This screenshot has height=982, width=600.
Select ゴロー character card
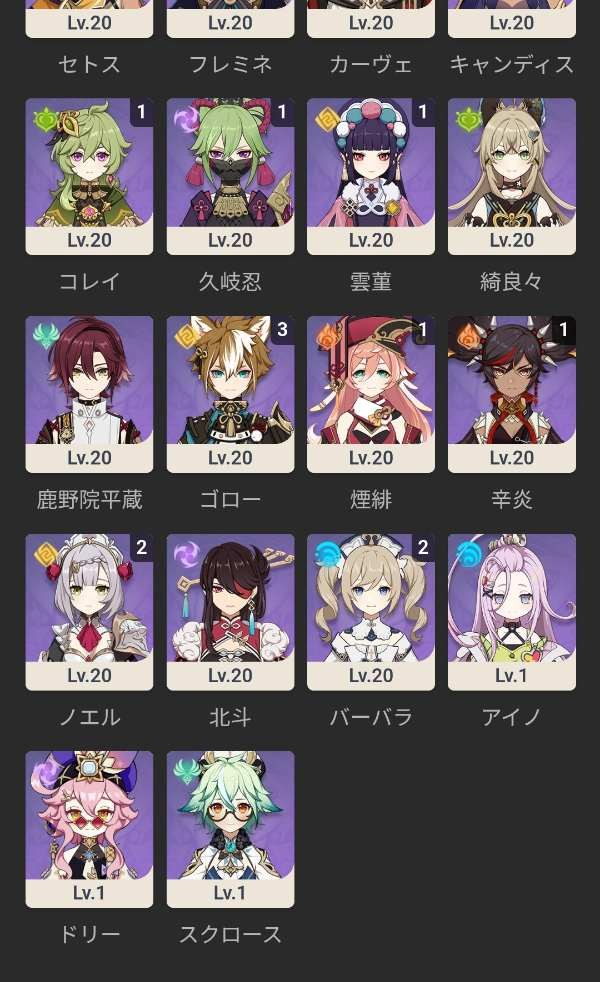(x=230, y=393)
